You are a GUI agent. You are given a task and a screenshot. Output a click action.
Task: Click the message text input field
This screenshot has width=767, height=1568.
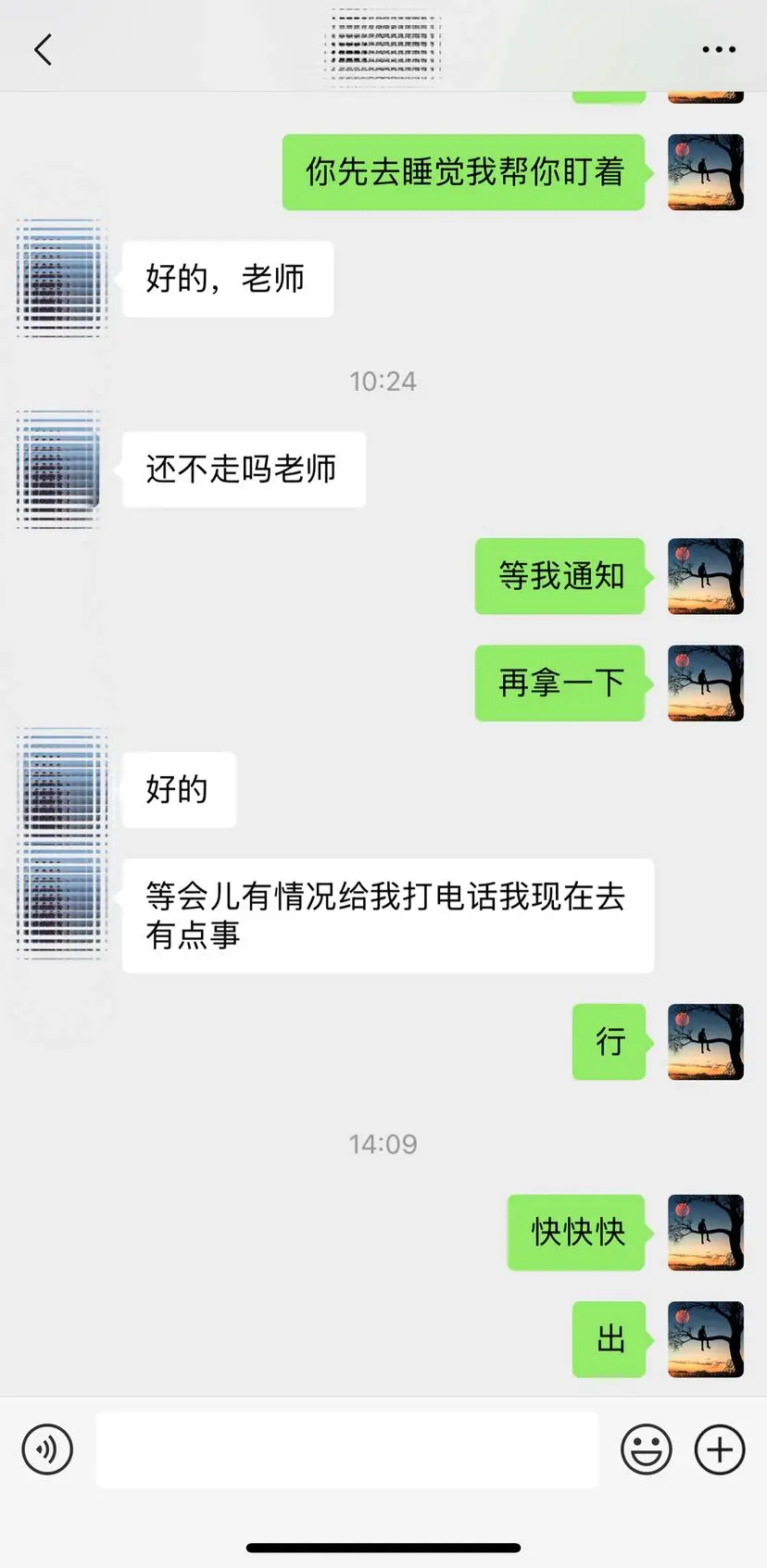346,1449
